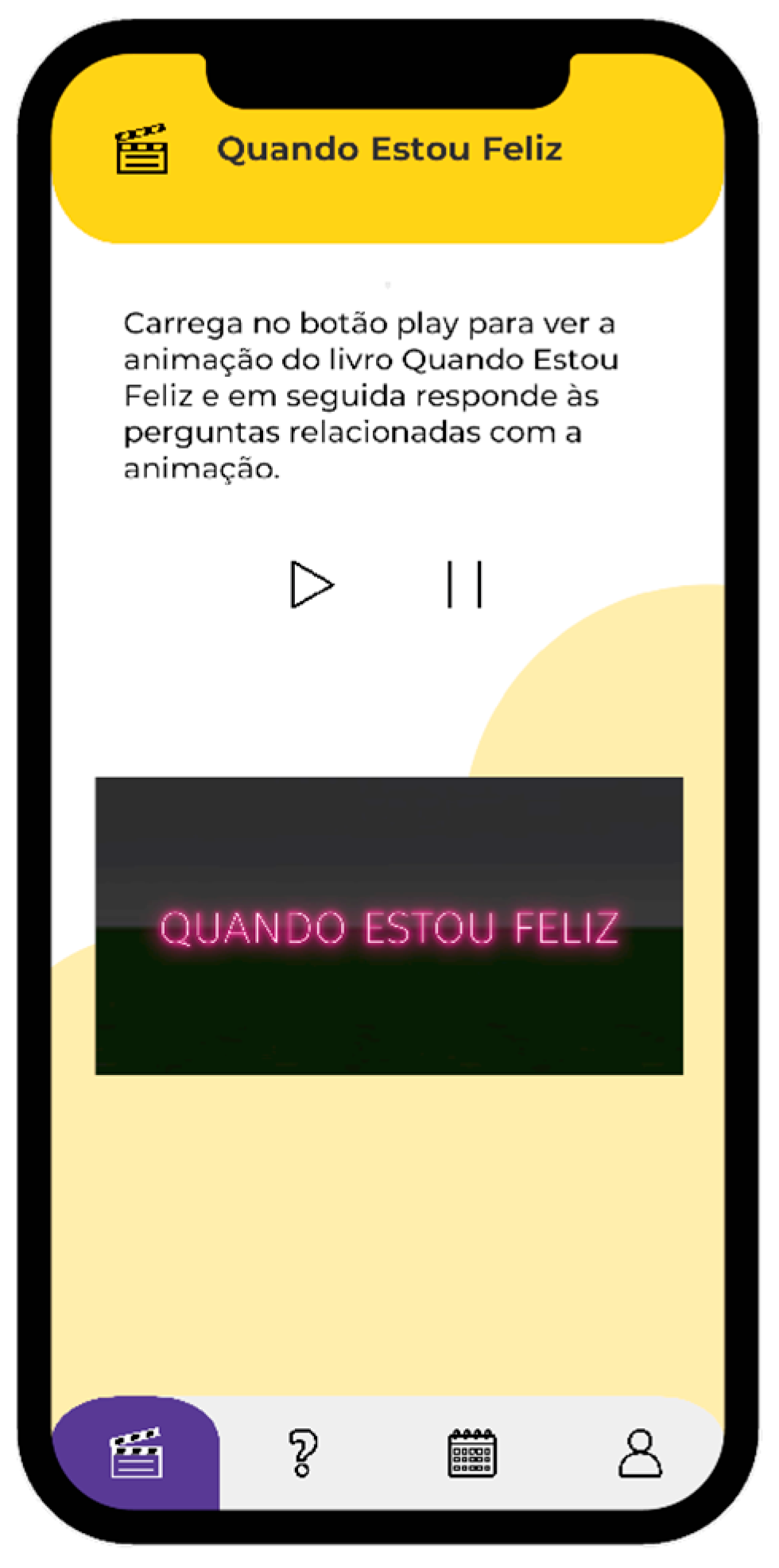The width and height of the screenshot is (779, 1568).
Task: Switch to the clapperboard animation tab
Action: [137, 1454]
